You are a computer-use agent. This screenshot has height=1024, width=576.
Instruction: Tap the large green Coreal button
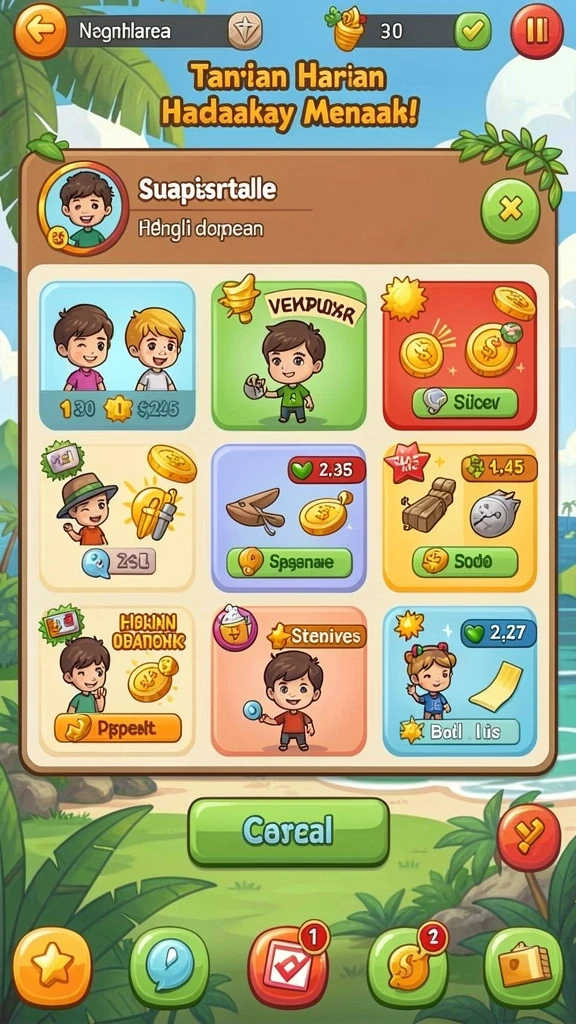pos(289,832)
